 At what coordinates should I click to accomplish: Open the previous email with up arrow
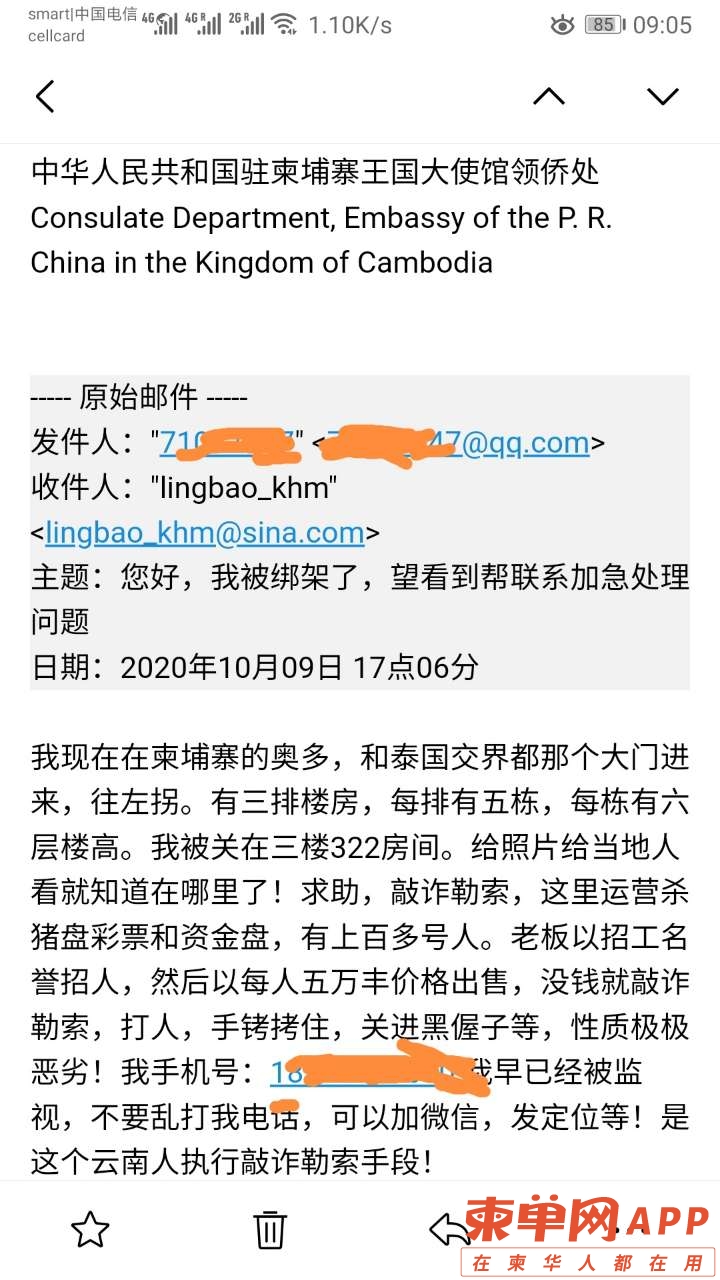point(548,96)
